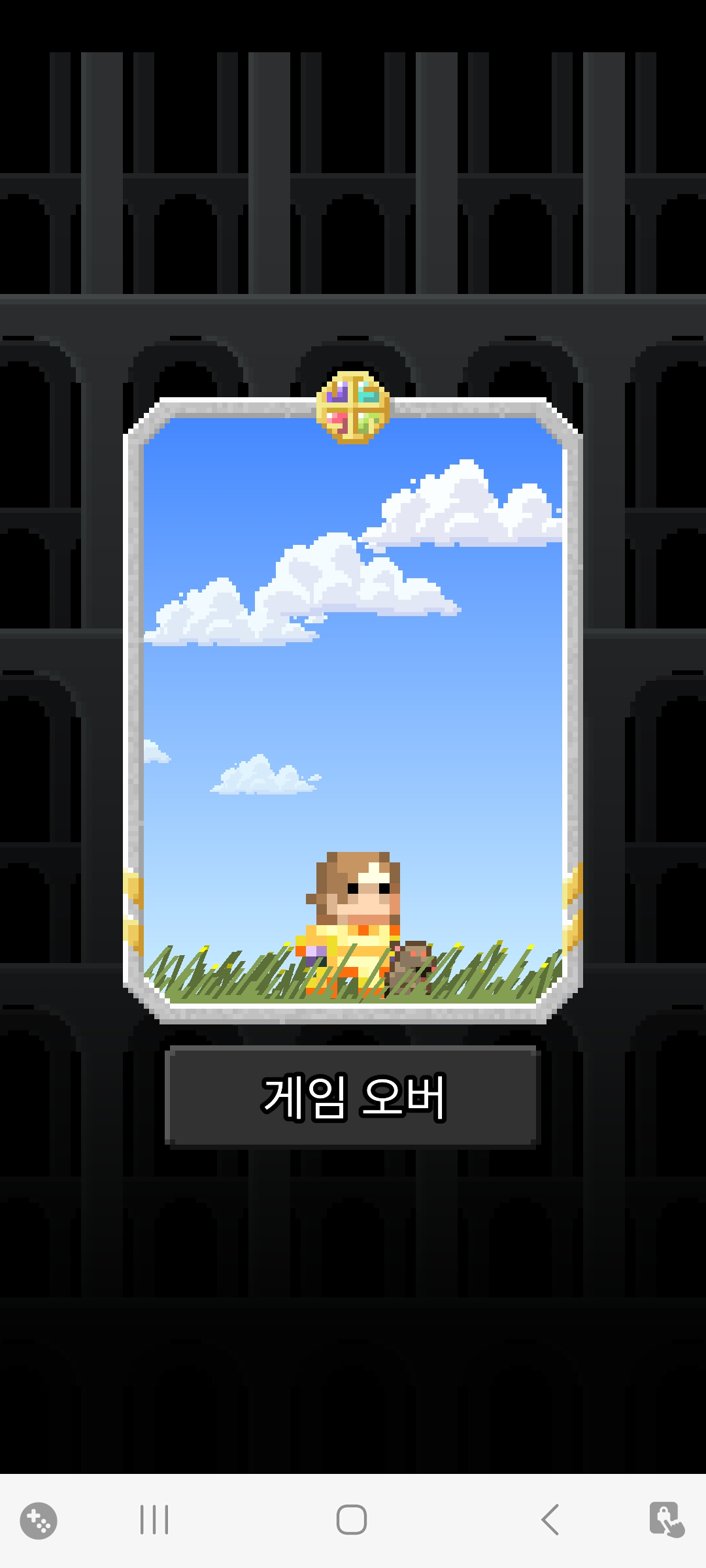Show recent apps
This screenshot has width=706, height=1568.
154,1520
